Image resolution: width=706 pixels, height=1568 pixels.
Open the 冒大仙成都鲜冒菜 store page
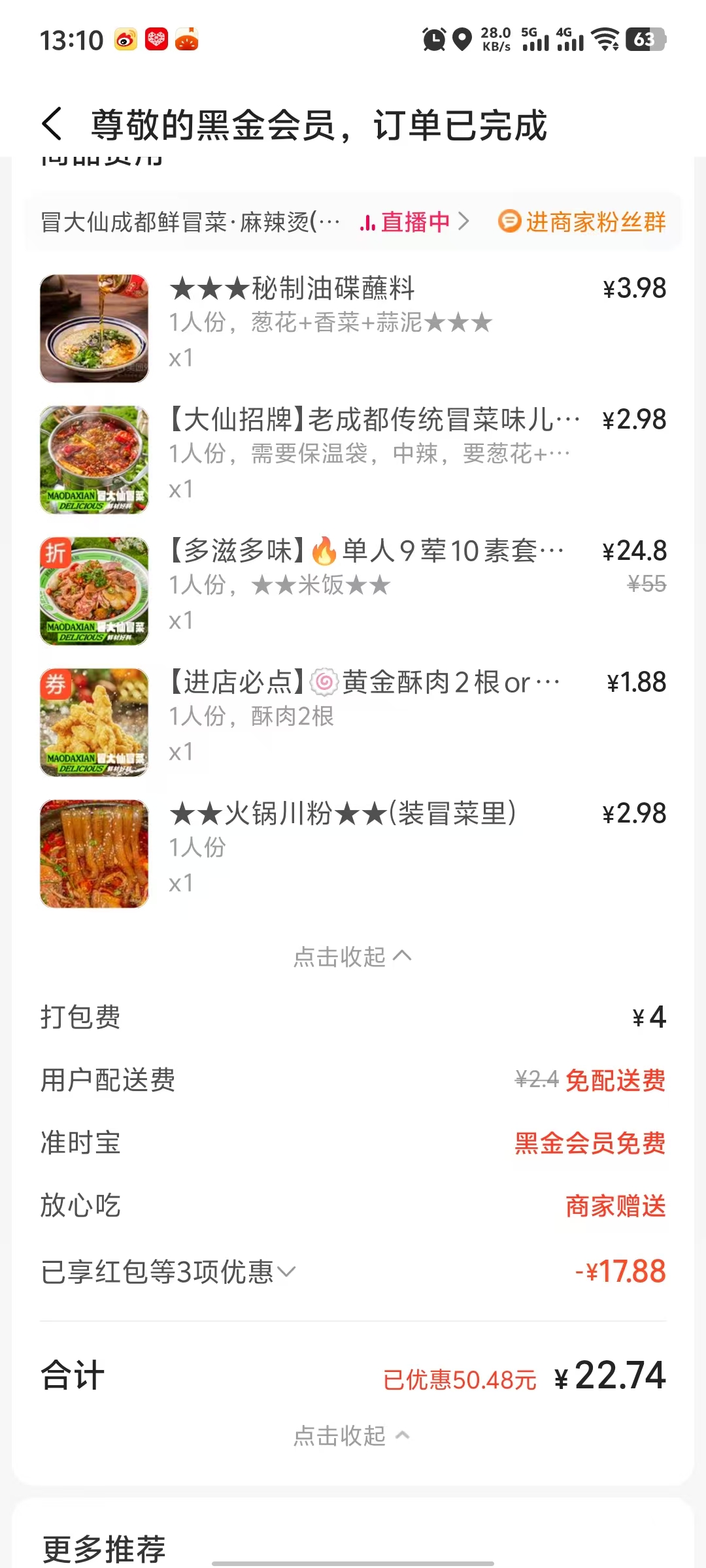click(x=190, y=222)
